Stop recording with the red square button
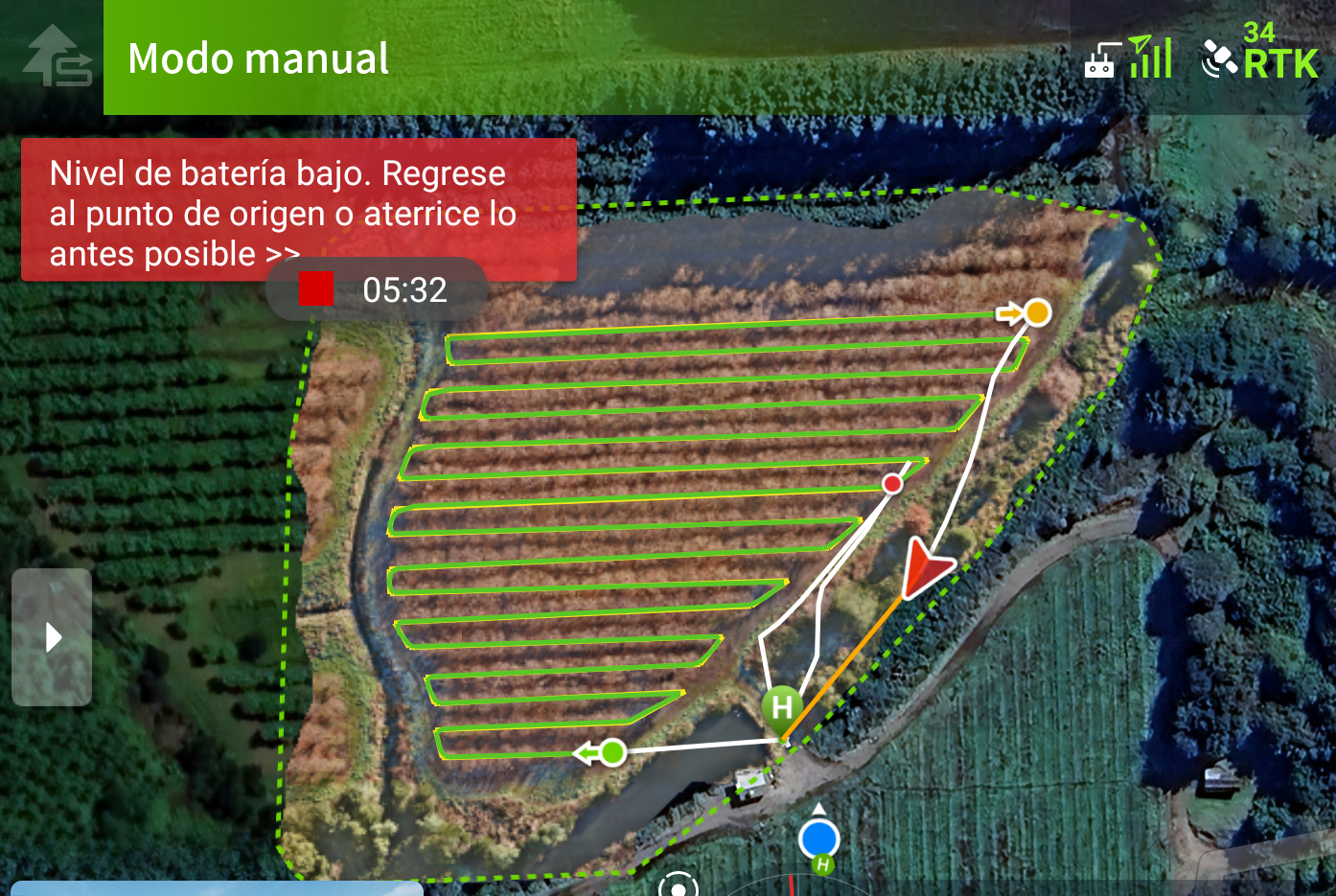Viewport: 1336px width, 896px height. 315,289
